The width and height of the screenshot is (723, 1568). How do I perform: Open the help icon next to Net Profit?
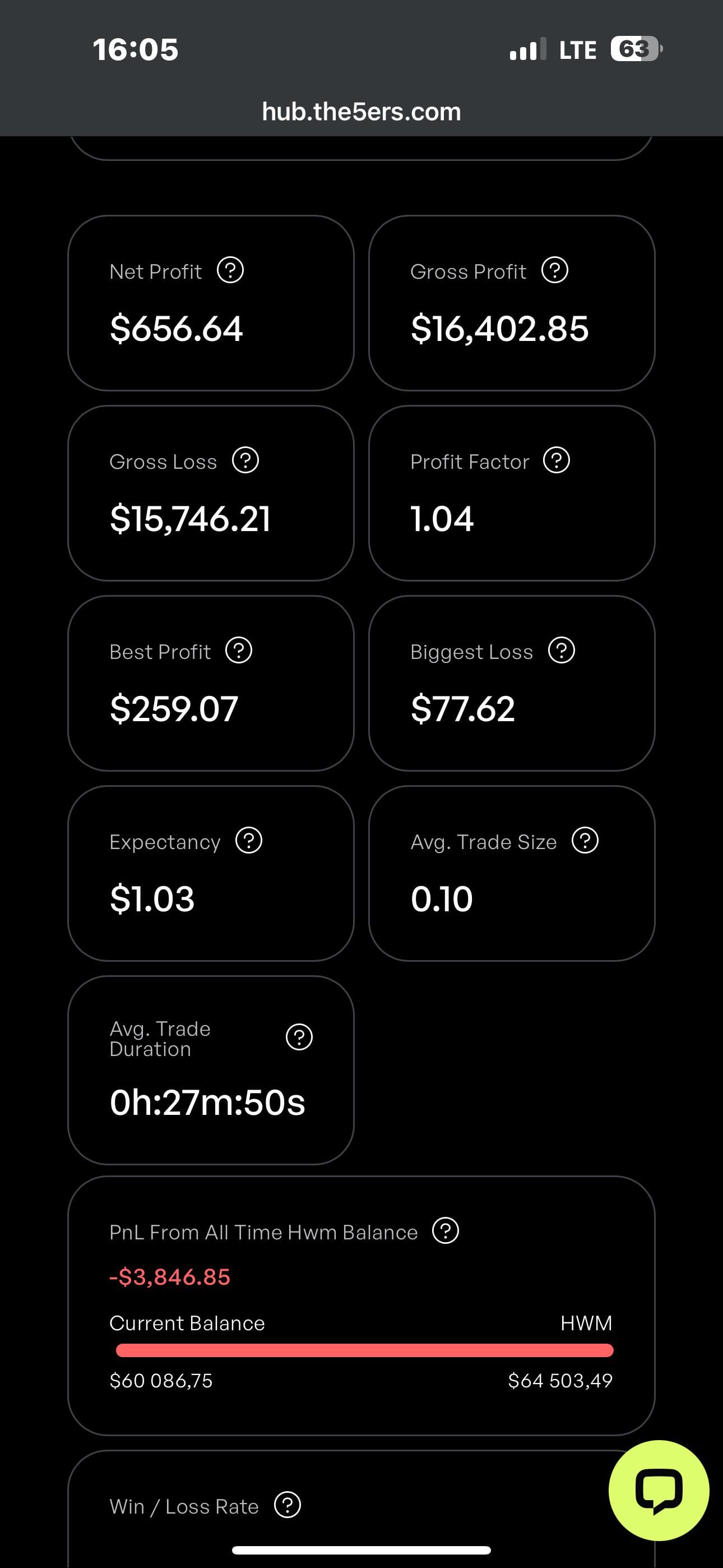tap(230, 270)
